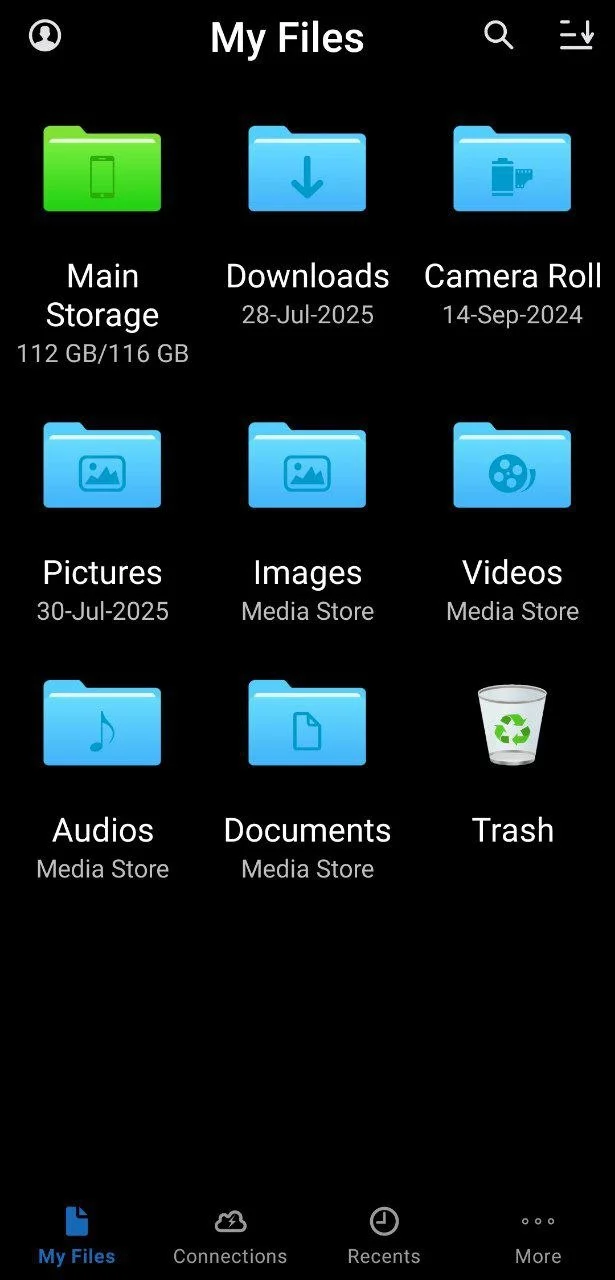The image size is (615, 1280).
Task: Switch to the Recents tab
Action: coord(384,1236)
